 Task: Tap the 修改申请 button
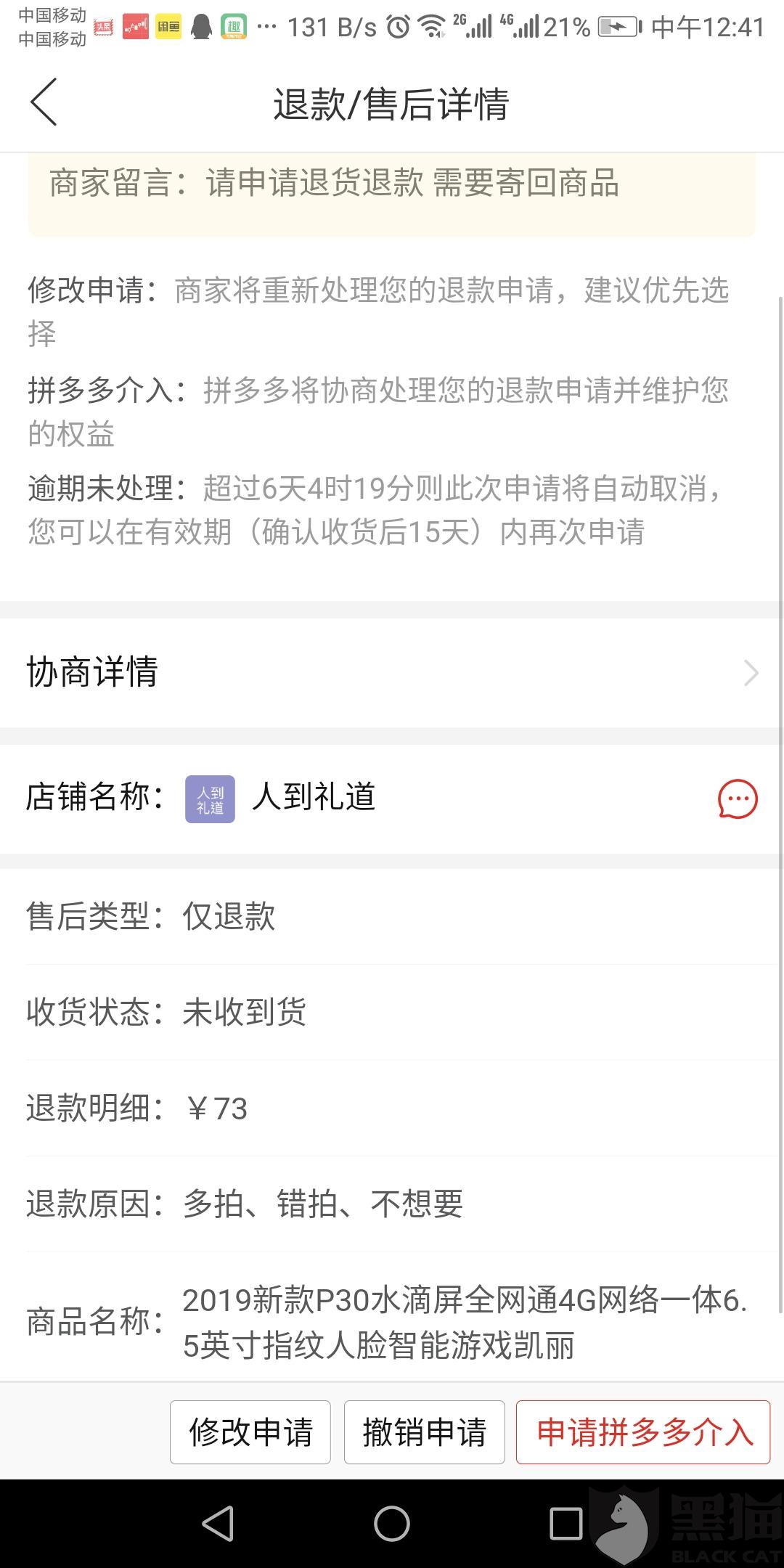[250, 1432]
